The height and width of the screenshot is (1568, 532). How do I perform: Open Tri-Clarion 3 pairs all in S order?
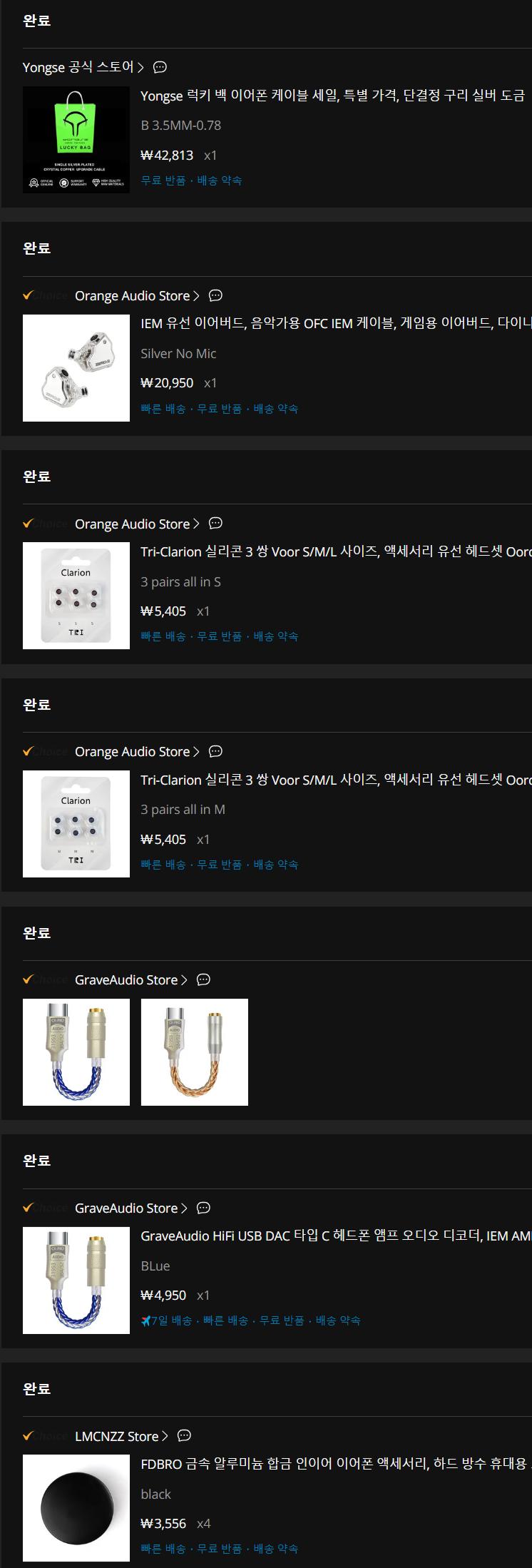click(332, 551)
